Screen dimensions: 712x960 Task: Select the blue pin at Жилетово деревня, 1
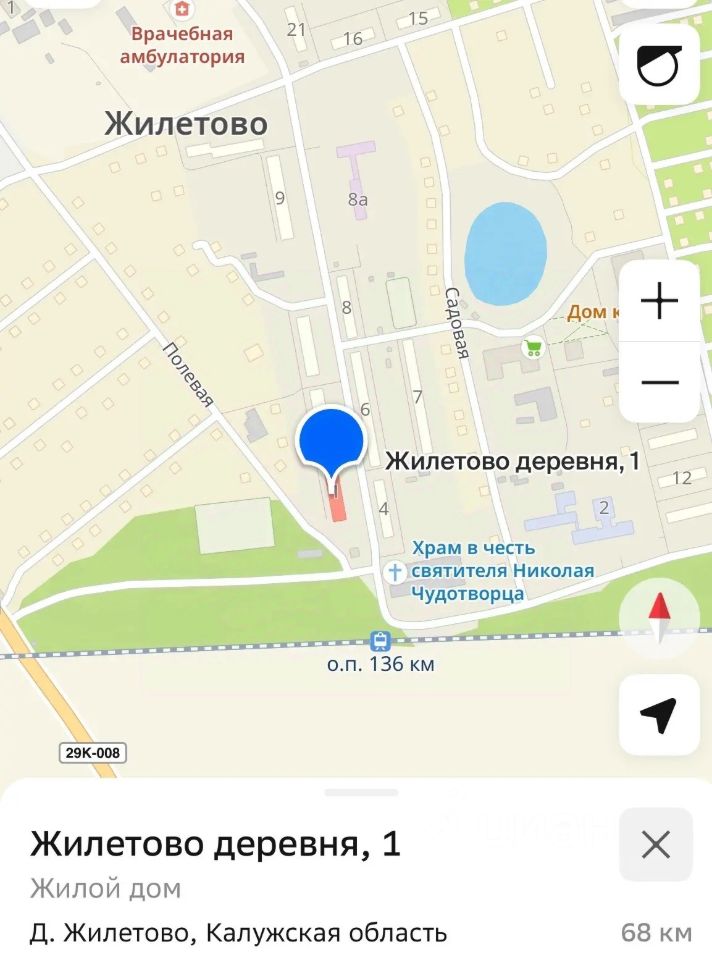click(x=331, y=441)
